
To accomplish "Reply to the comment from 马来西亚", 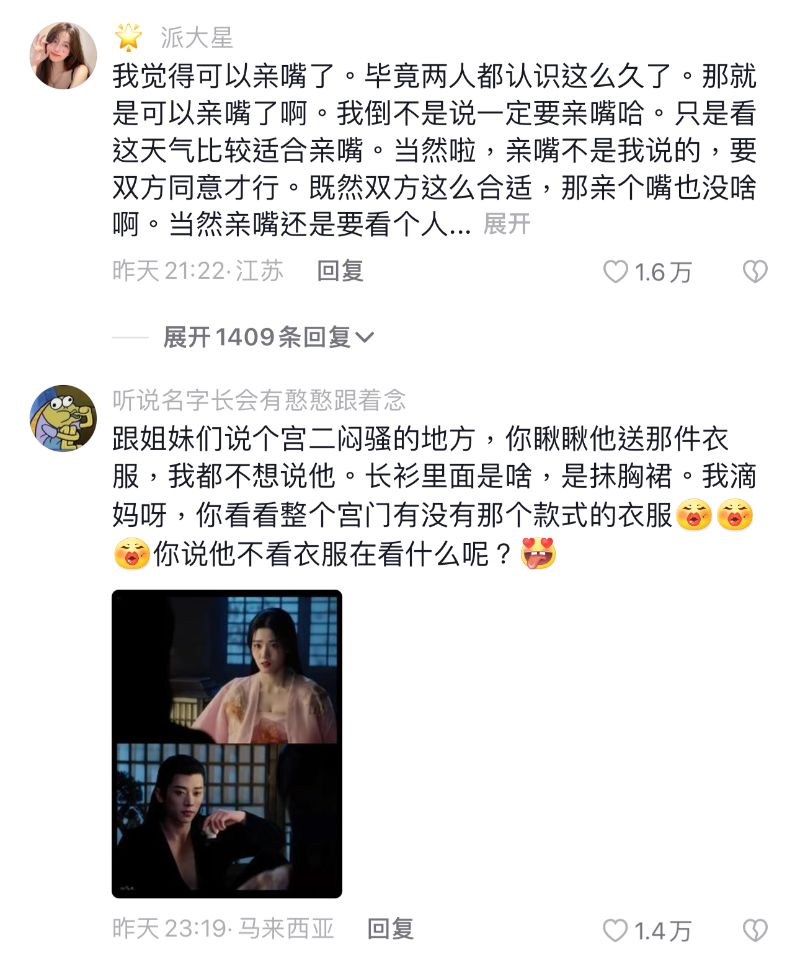I will point(390,930).
